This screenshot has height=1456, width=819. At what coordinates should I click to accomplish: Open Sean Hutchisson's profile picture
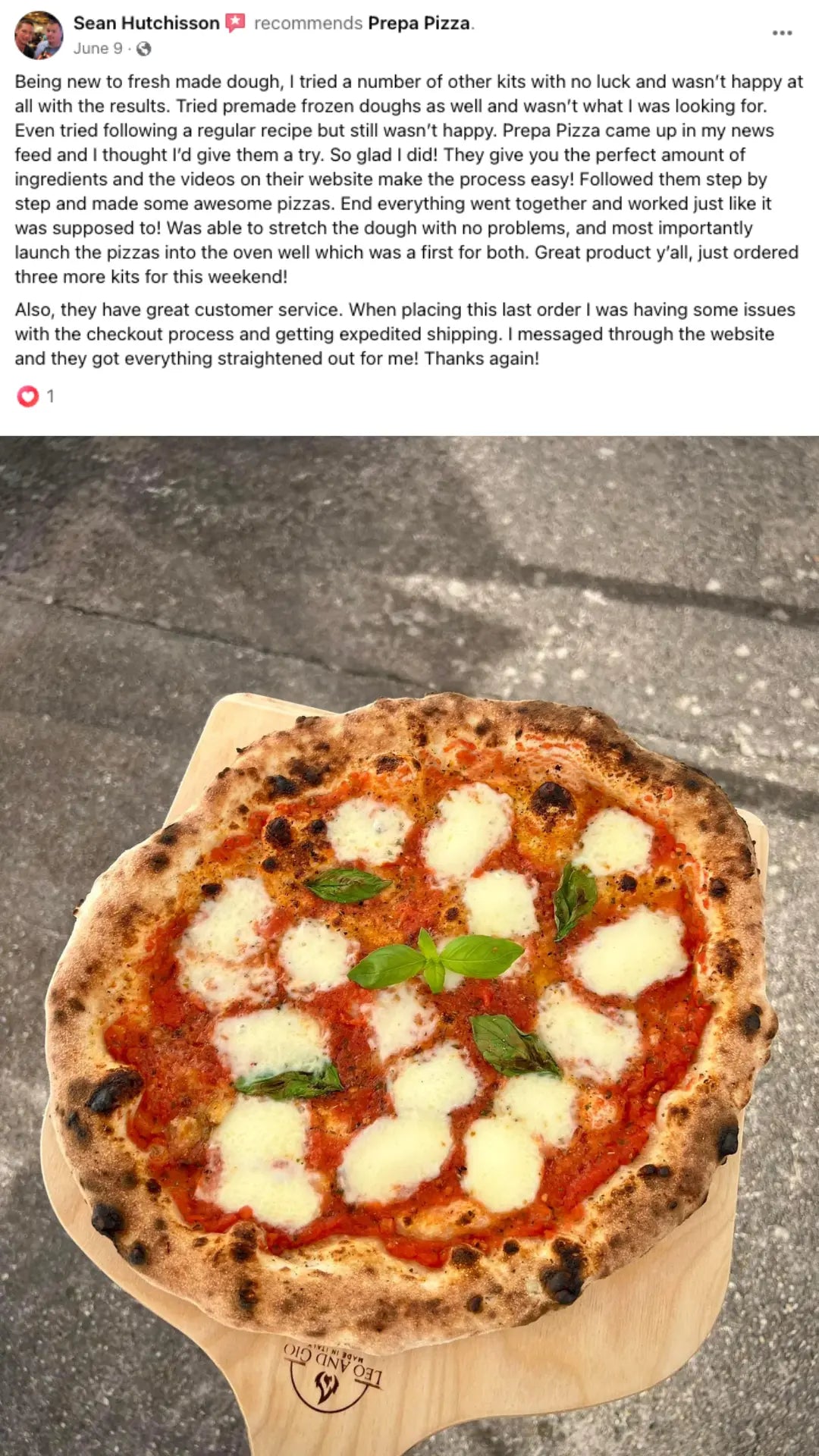pos(39,35)
